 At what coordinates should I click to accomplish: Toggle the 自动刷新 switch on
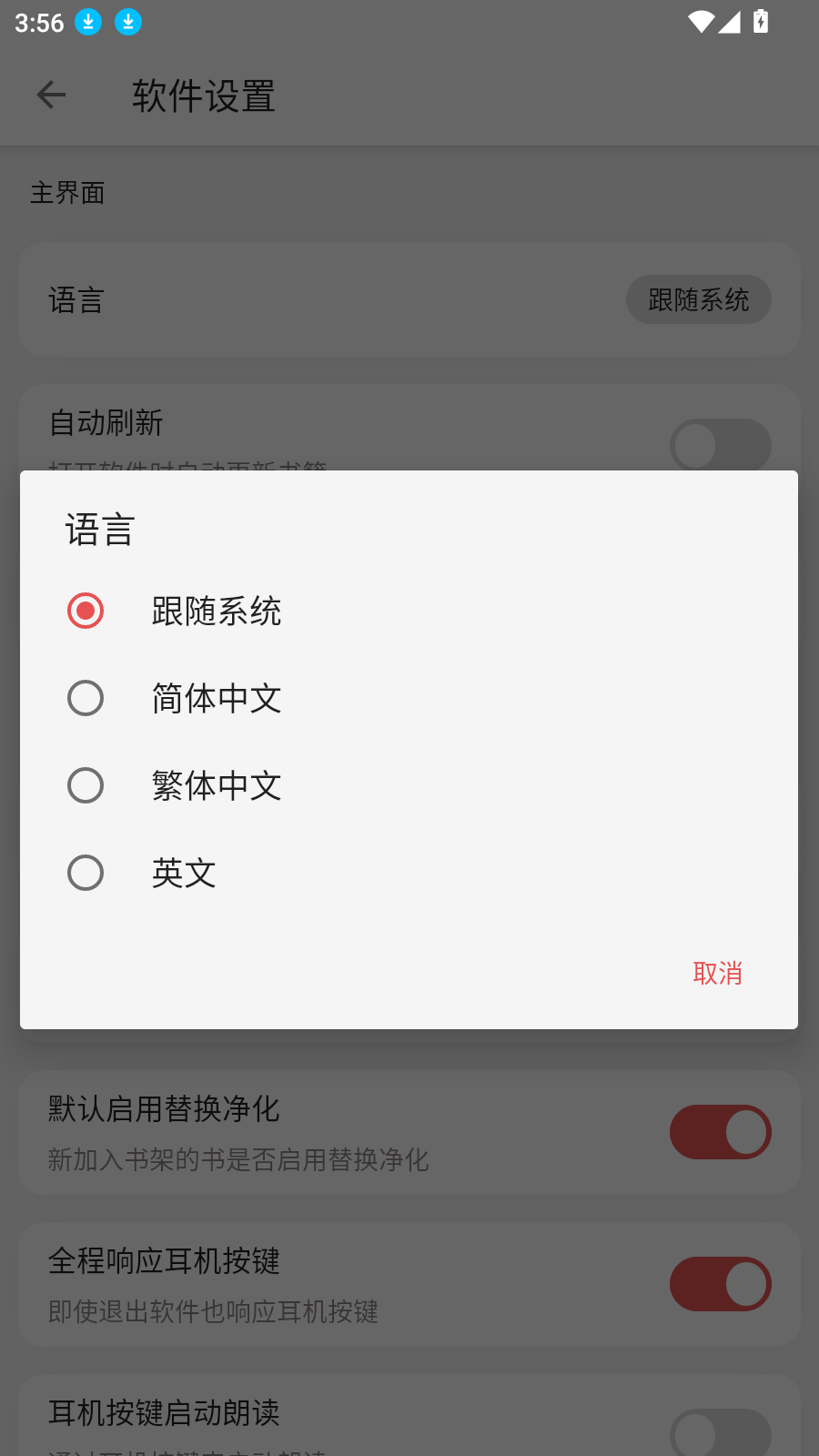coord(720,446)
